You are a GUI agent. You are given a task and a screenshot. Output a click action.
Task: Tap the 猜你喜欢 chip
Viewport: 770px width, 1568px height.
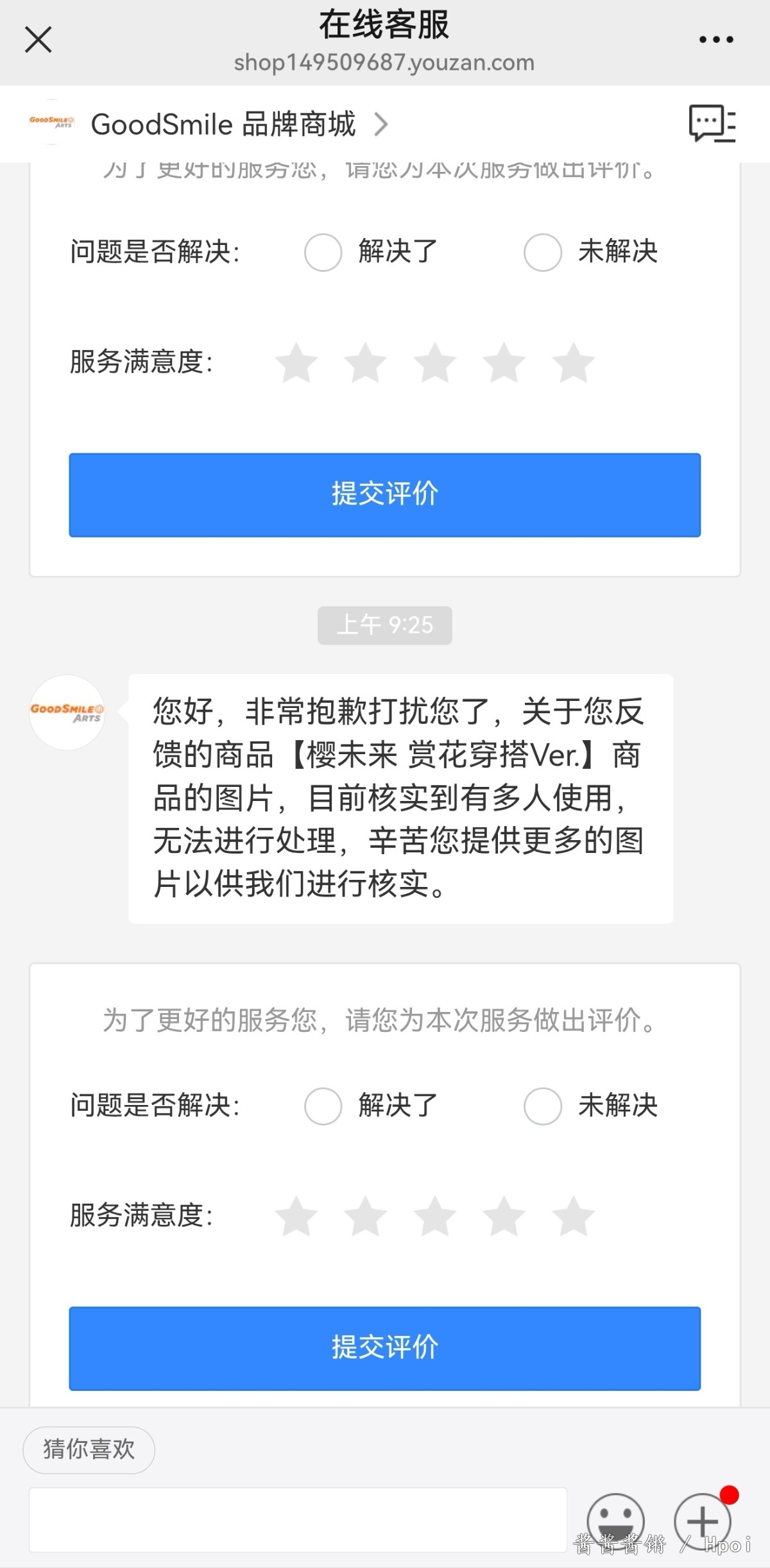89,1449
